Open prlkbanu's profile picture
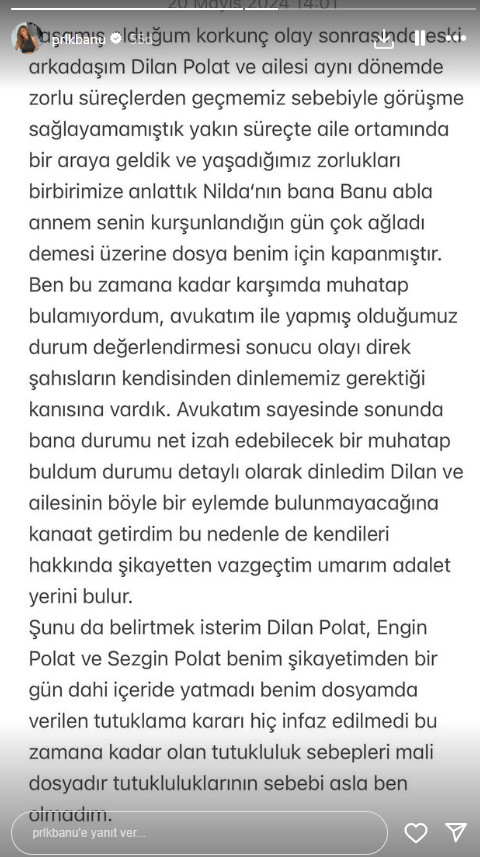Image resolution: width=480 pixels, height=857 pixels. tap(26, 38)
